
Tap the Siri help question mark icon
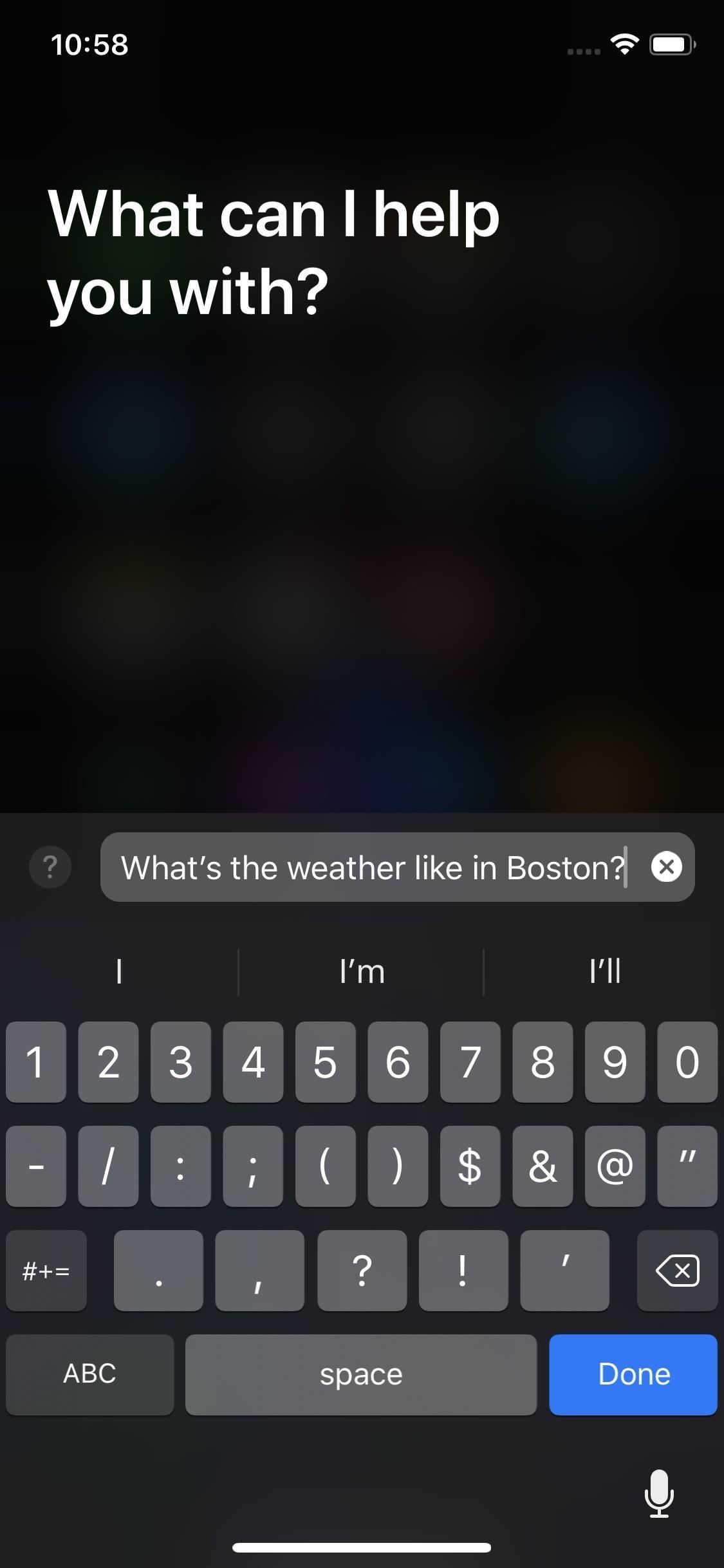(50, 867)
